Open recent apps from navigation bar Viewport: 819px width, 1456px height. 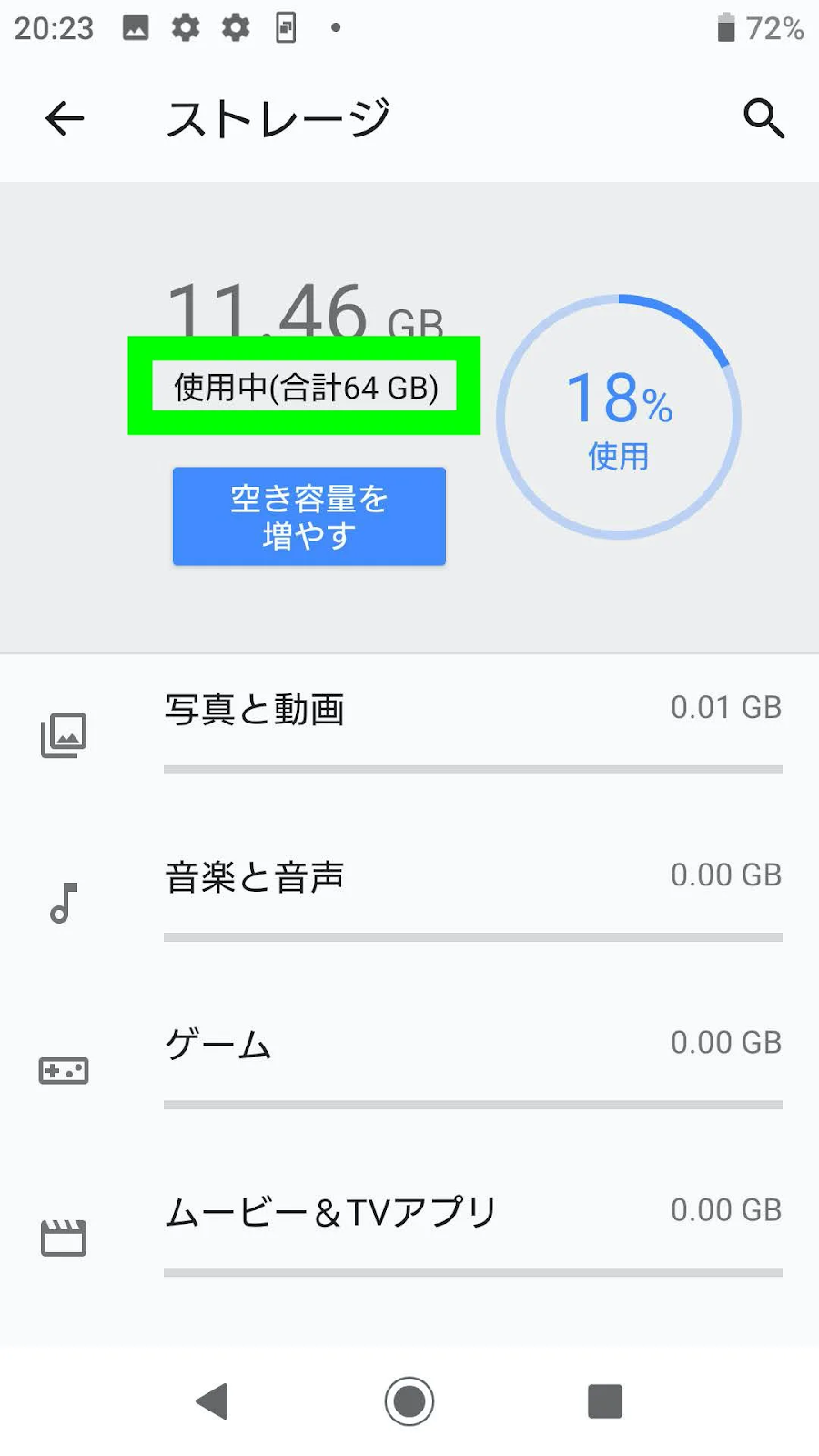pos(605,1401)
